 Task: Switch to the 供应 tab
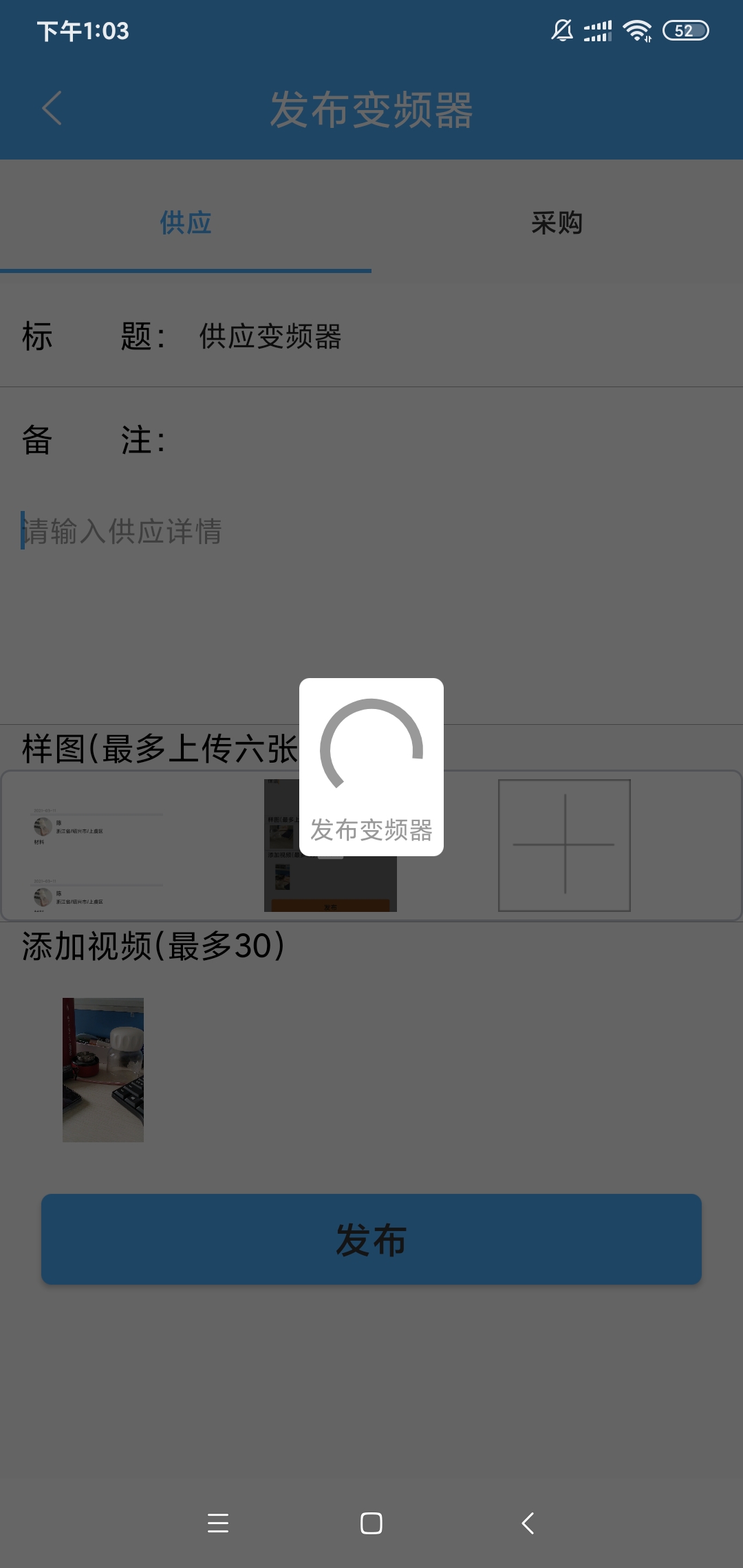tap(186, 223)
